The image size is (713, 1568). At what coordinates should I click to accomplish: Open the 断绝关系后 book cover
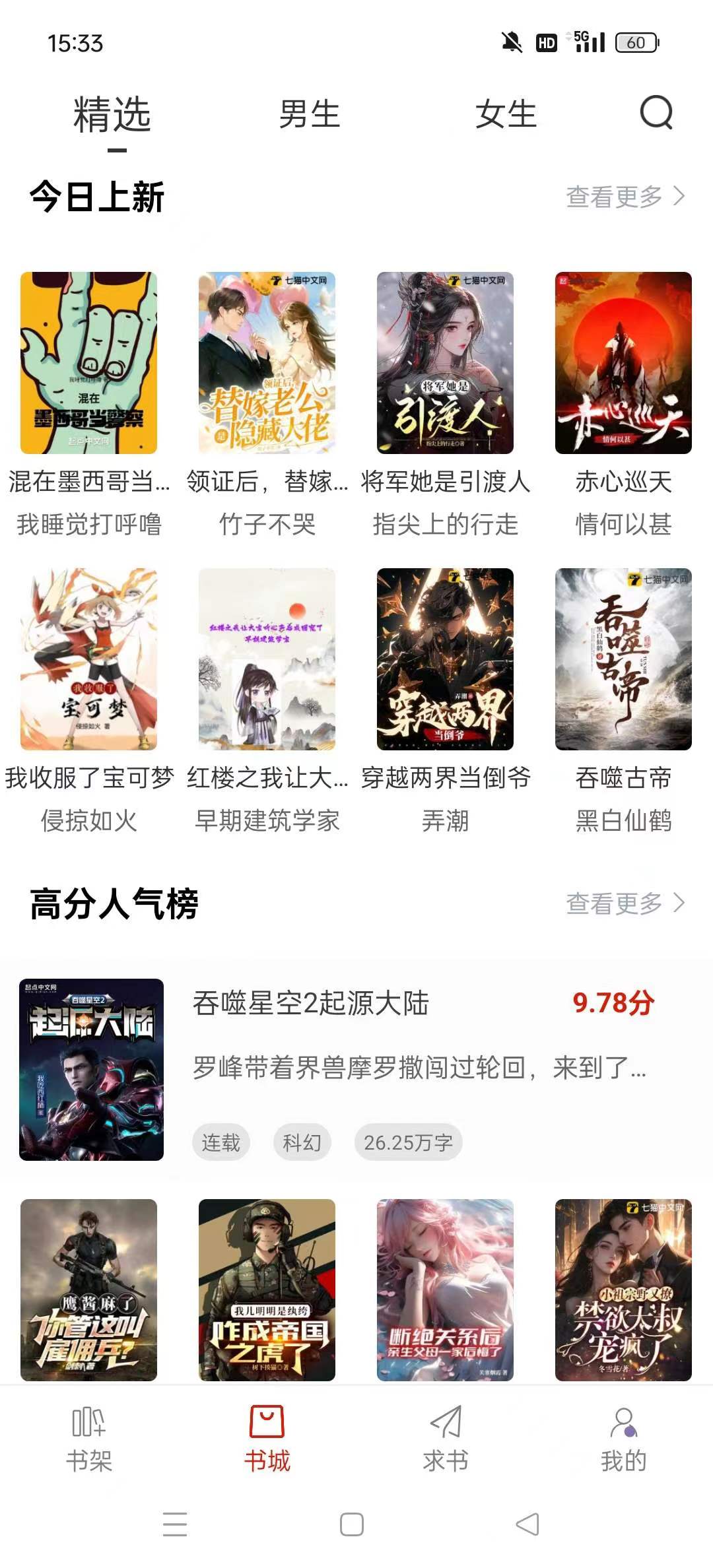[x=445, y=1290]
